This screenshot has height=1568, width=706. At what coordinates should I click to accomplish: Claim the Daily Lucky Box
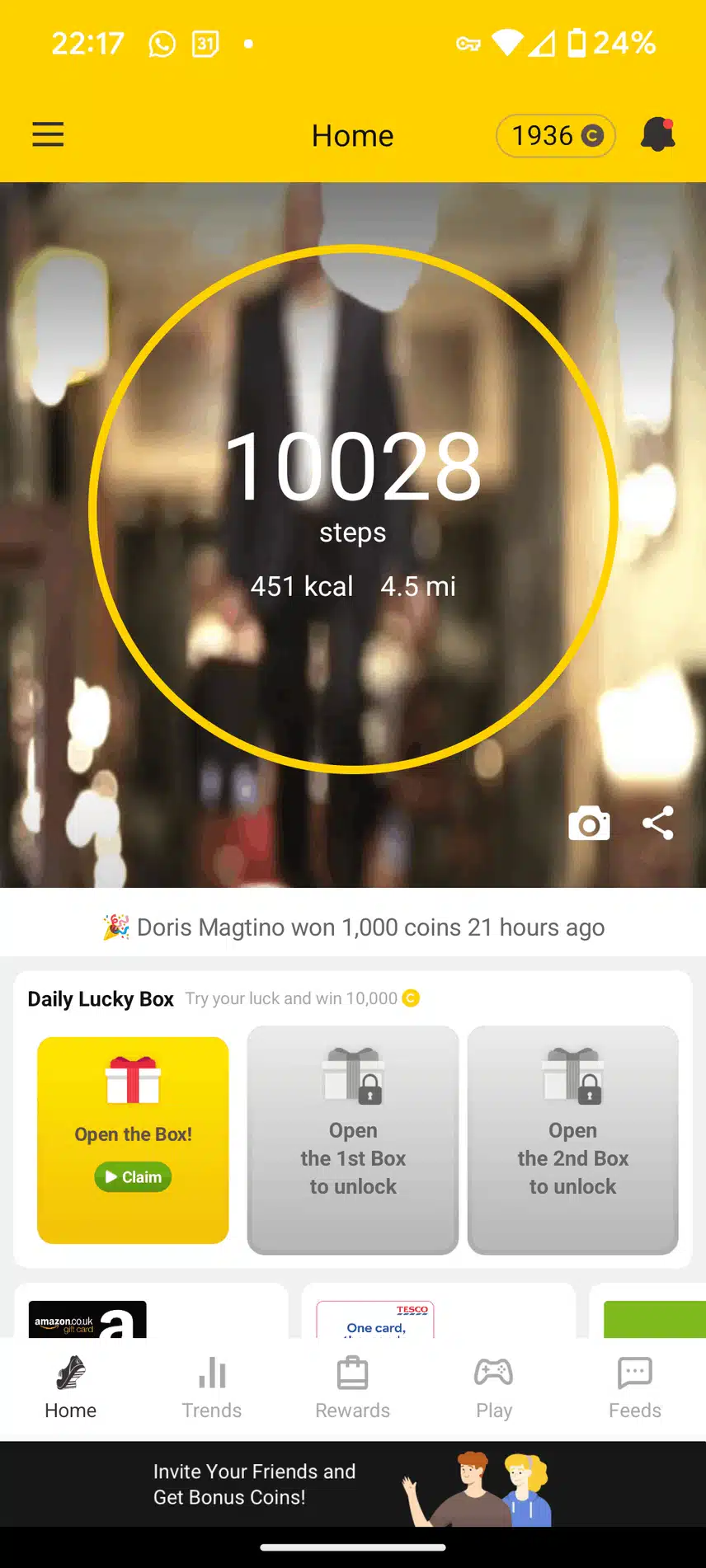coord(133,1176)
